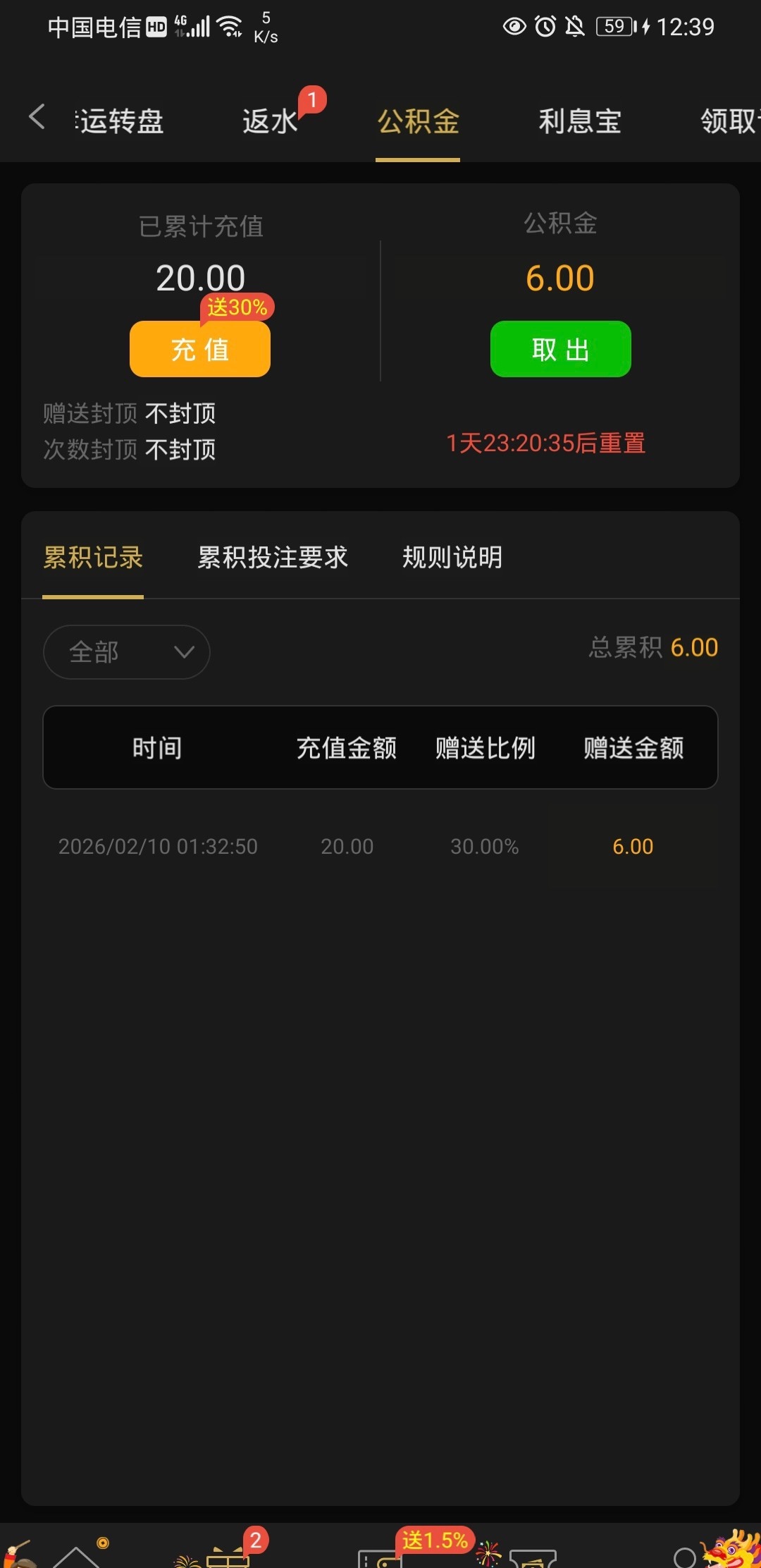The image size is (761, 1568).
Task: Switch to the 运转盘 tab
Action: [121, 121]
